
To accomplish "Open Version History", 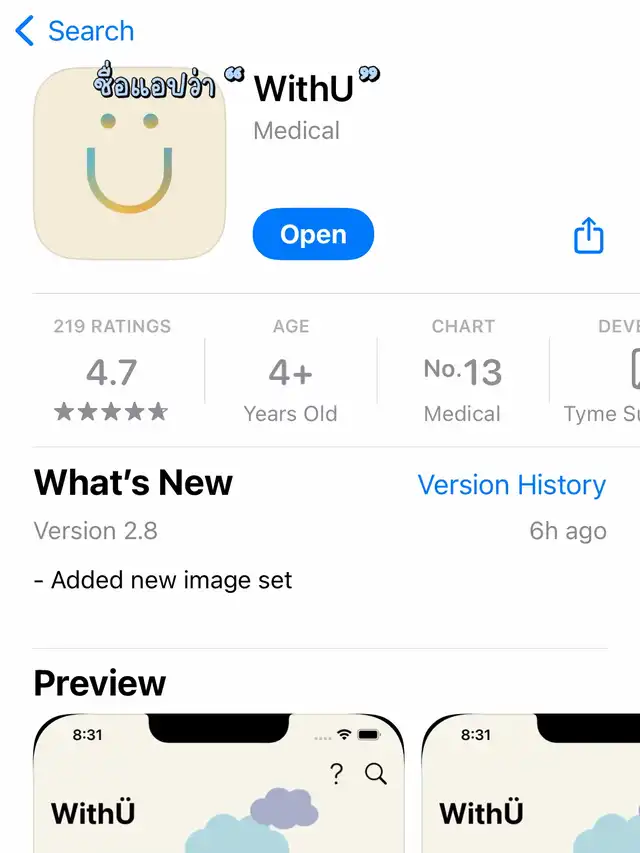I will coord(512,485).
